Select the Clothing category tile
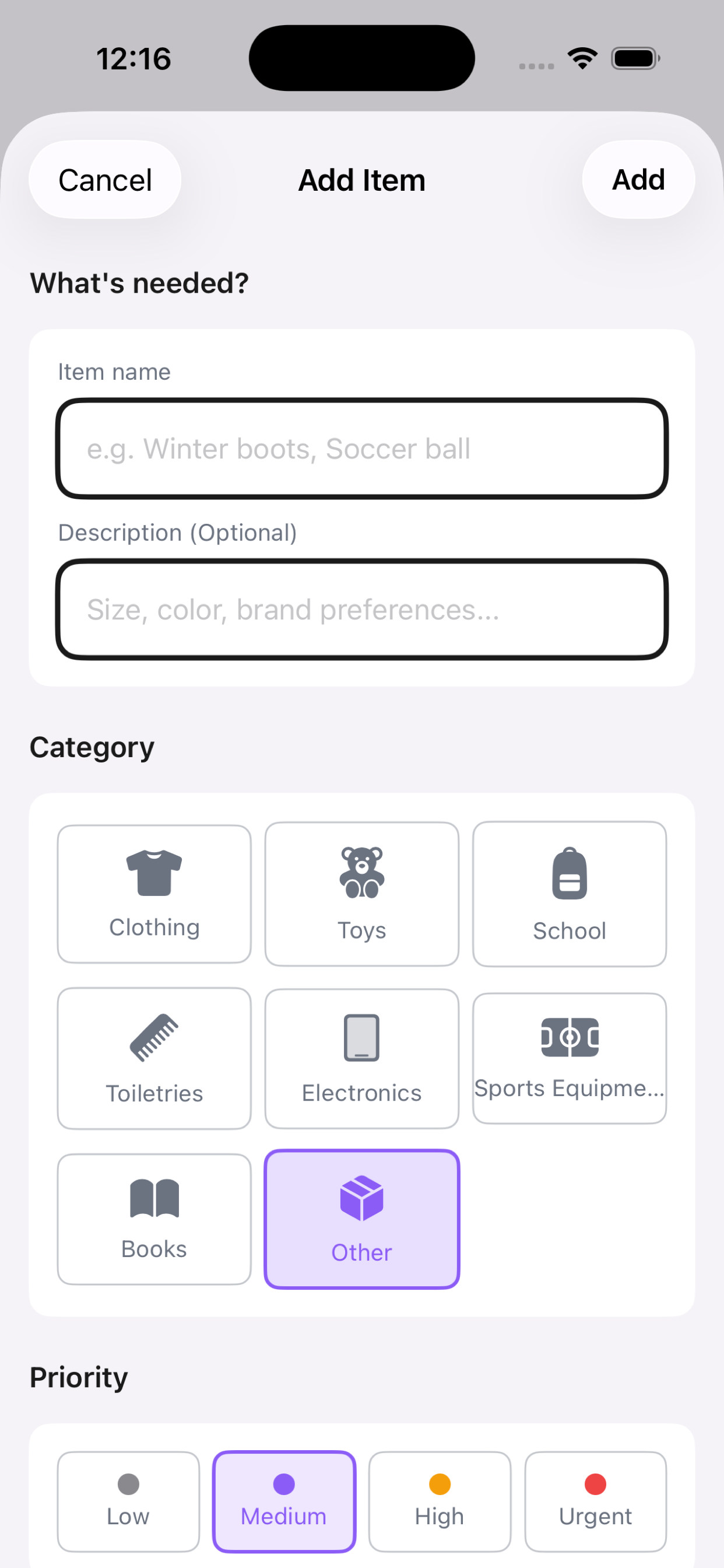 154,894
